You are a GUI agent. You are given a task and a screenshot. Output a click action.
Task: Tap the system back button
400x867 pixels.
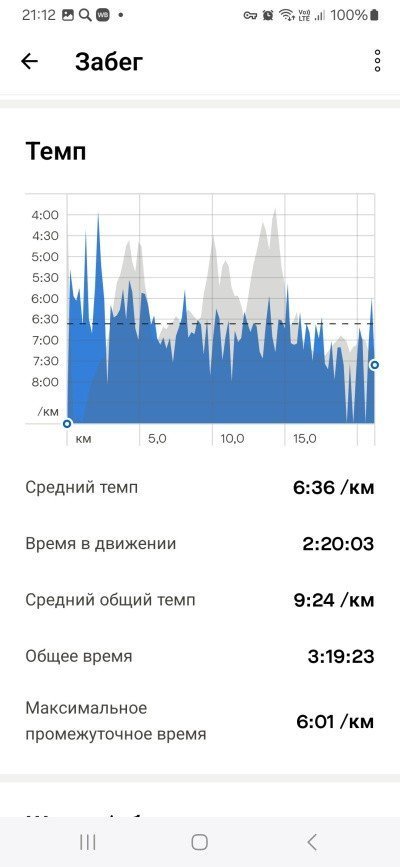pos(311,842)
